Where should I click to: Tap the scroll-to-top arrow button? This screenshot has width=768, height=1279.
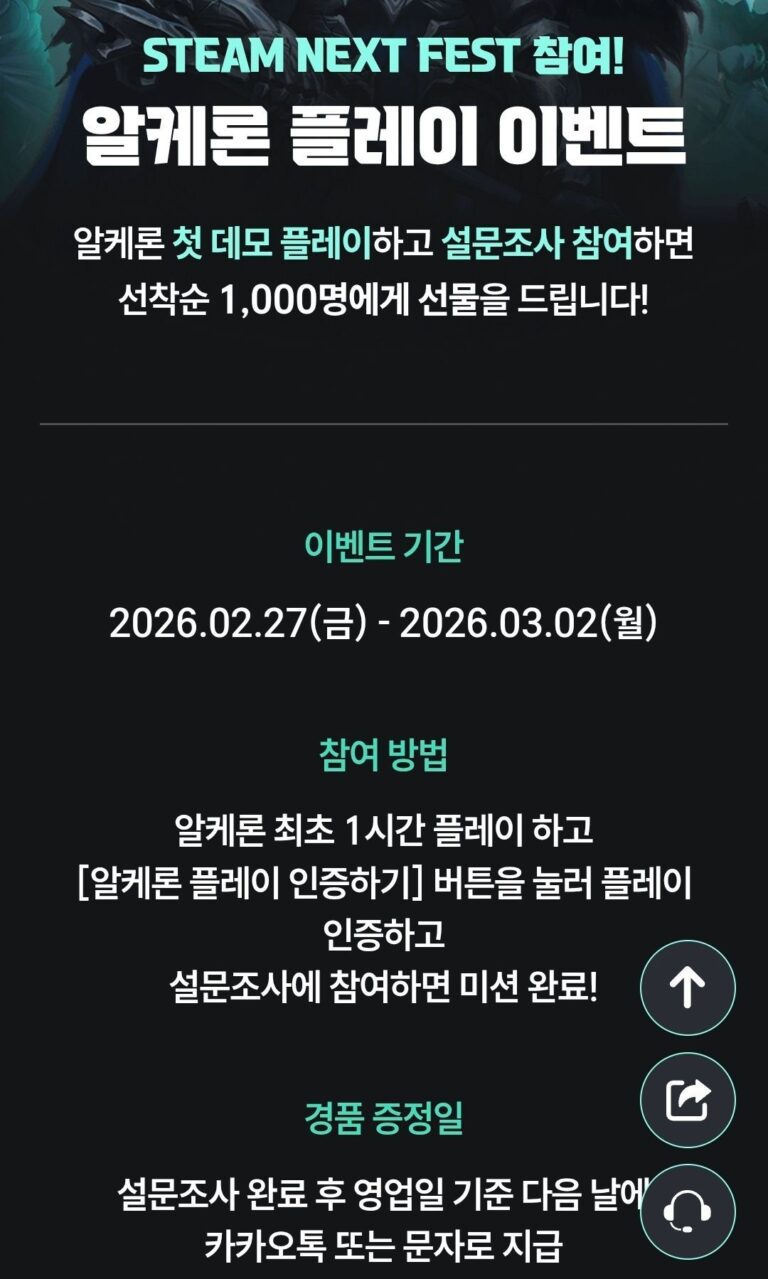687,988
